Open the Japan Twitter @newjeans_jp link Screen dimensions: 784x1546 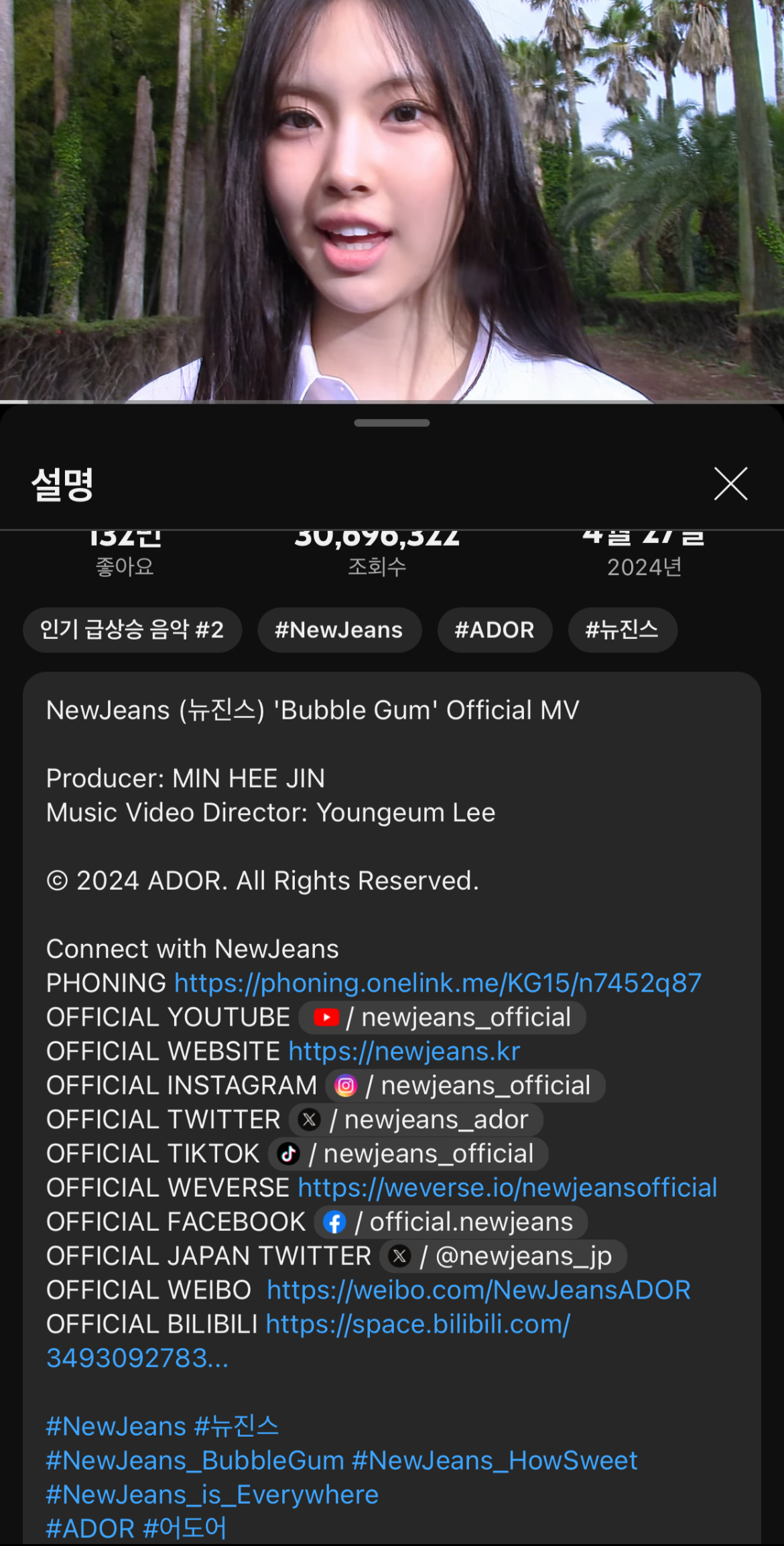click(x=503, y=1256)
